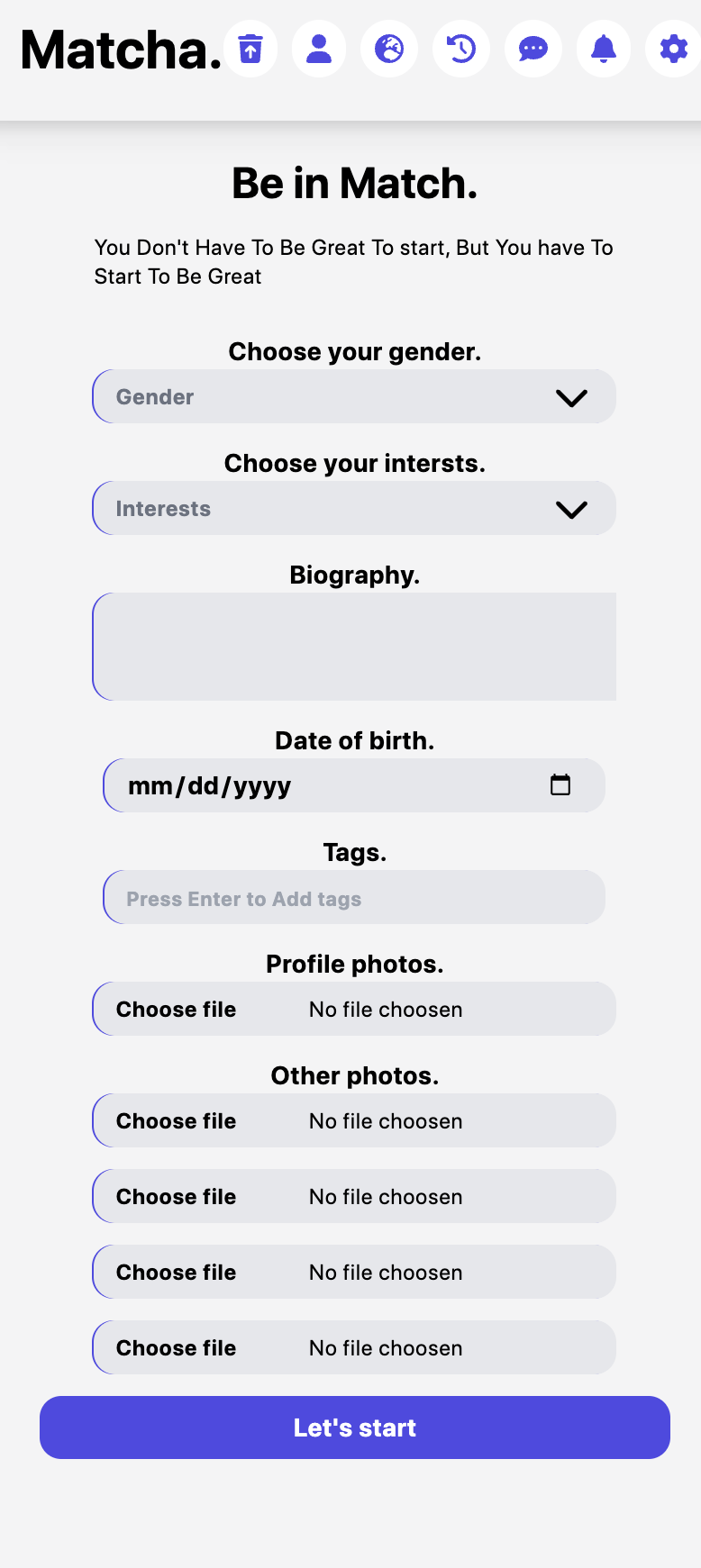Open the calendar picker in Date of birth
Screen dimensions: 701x1568
(x=560, y=784)
